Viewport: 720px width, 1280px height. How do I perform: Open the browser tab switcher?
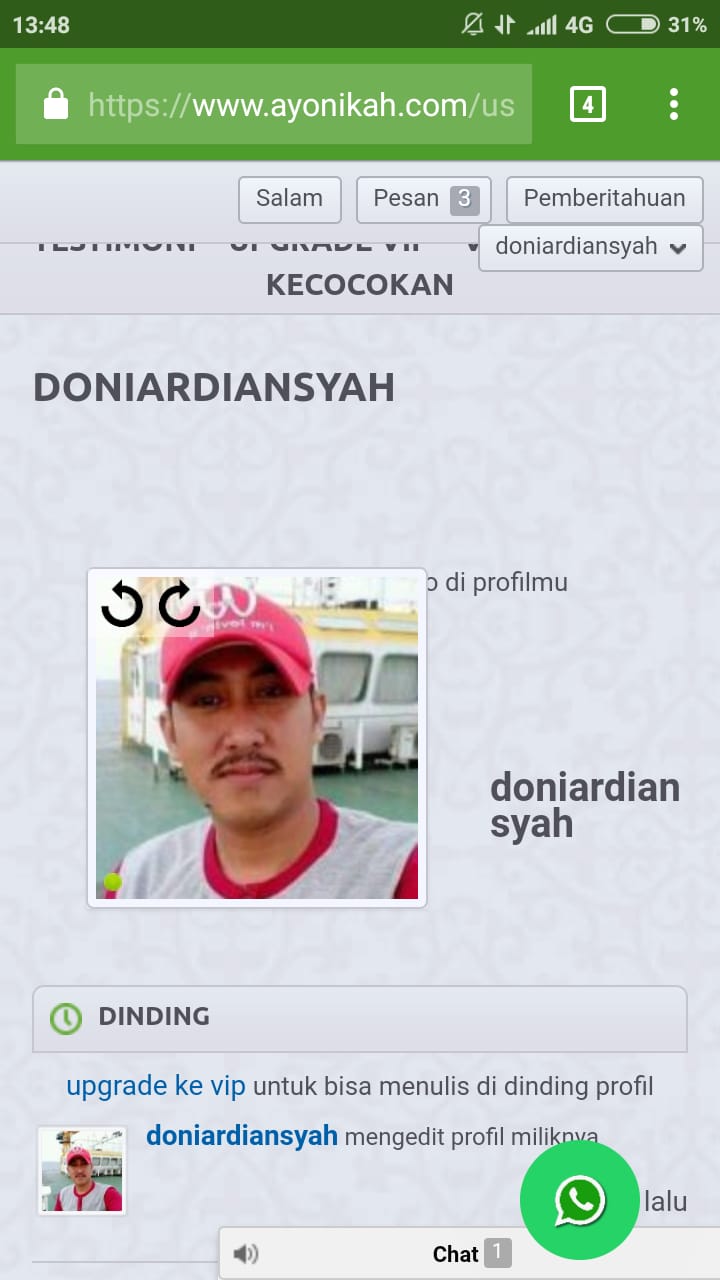pos(587,104)
